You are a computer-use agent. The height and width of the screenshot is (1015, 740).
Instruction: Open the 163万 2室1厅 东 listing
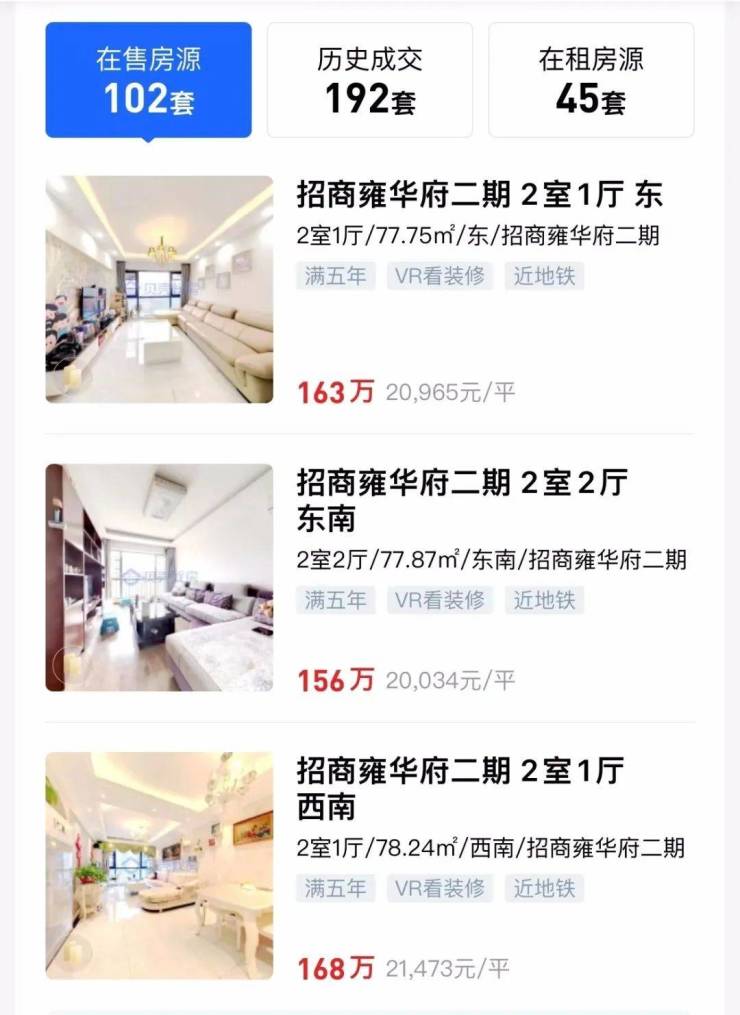[x=479, y=195]
